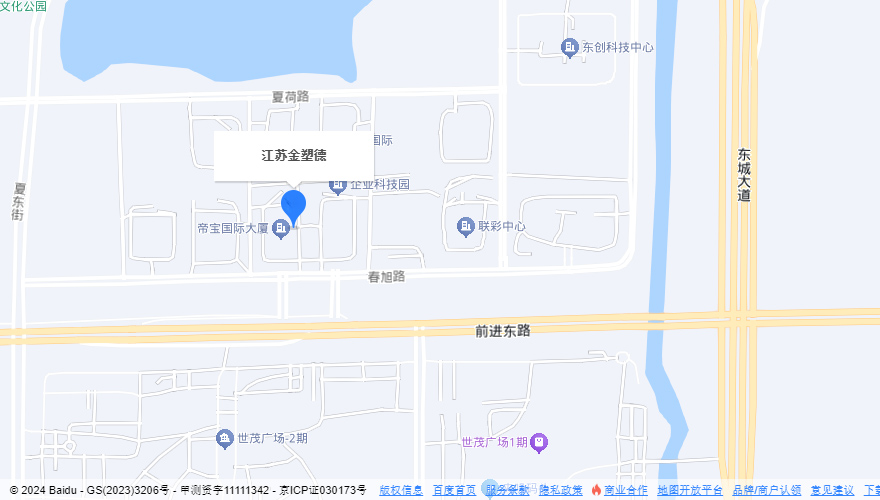Open the 商业合作 link
Viewport: 880px width, 500px height.
[x=625, y=490]
